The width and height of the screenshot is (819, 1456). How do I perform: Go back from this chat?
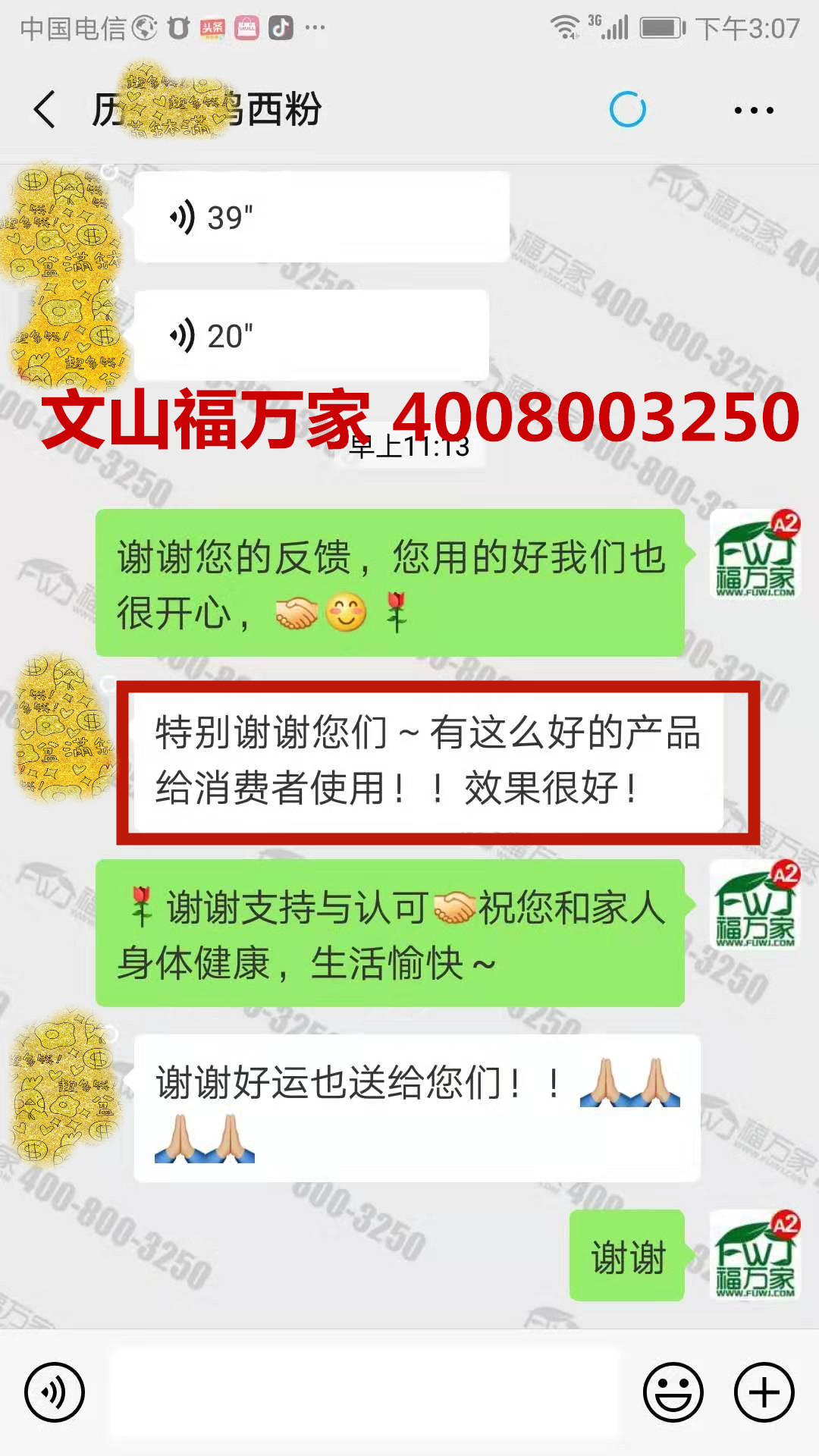(45, 109)
